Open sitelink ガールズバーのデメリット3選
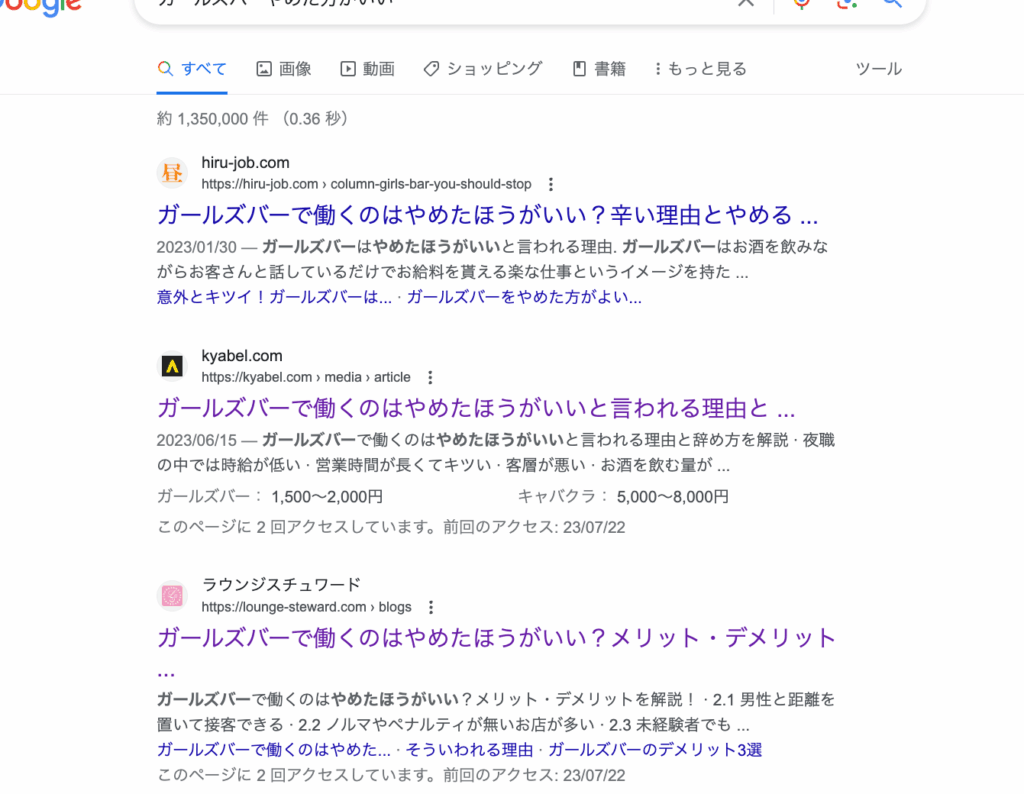Screen dimensions: 1024x794 655,750
